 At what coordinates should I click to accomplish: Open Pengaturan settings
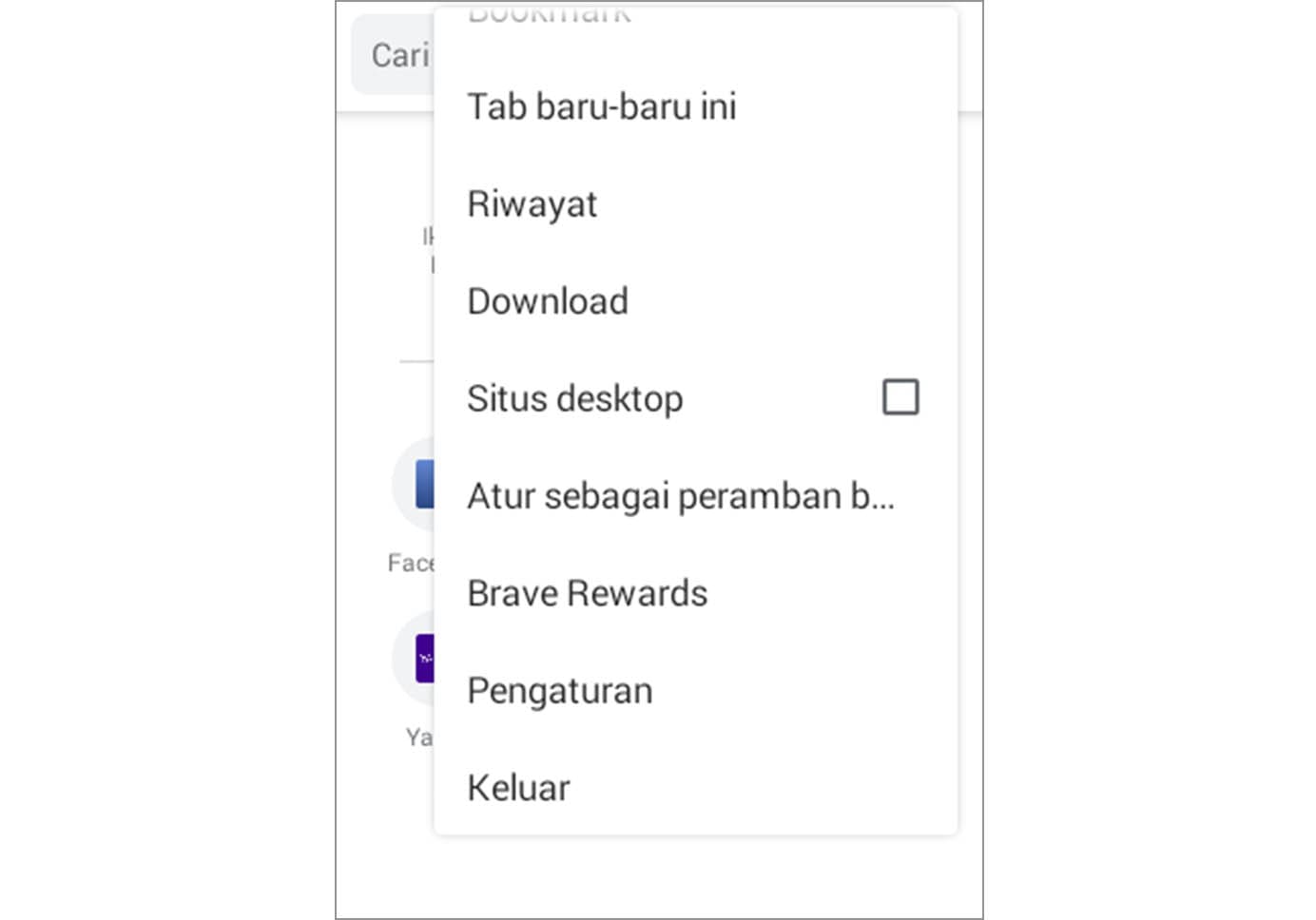pos(560,691)
